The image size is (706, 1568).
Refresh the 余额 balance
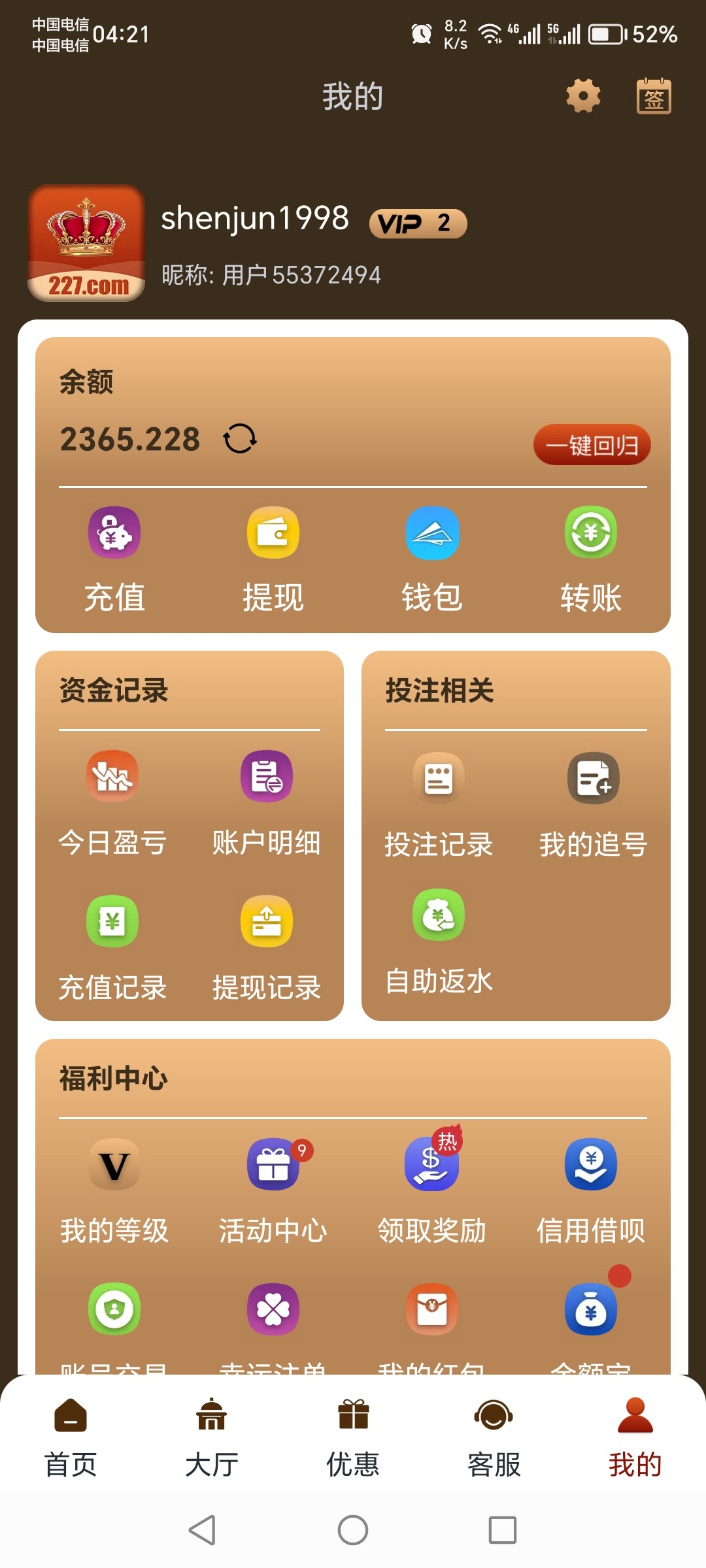pyautogui.click(x=240, y=439)
